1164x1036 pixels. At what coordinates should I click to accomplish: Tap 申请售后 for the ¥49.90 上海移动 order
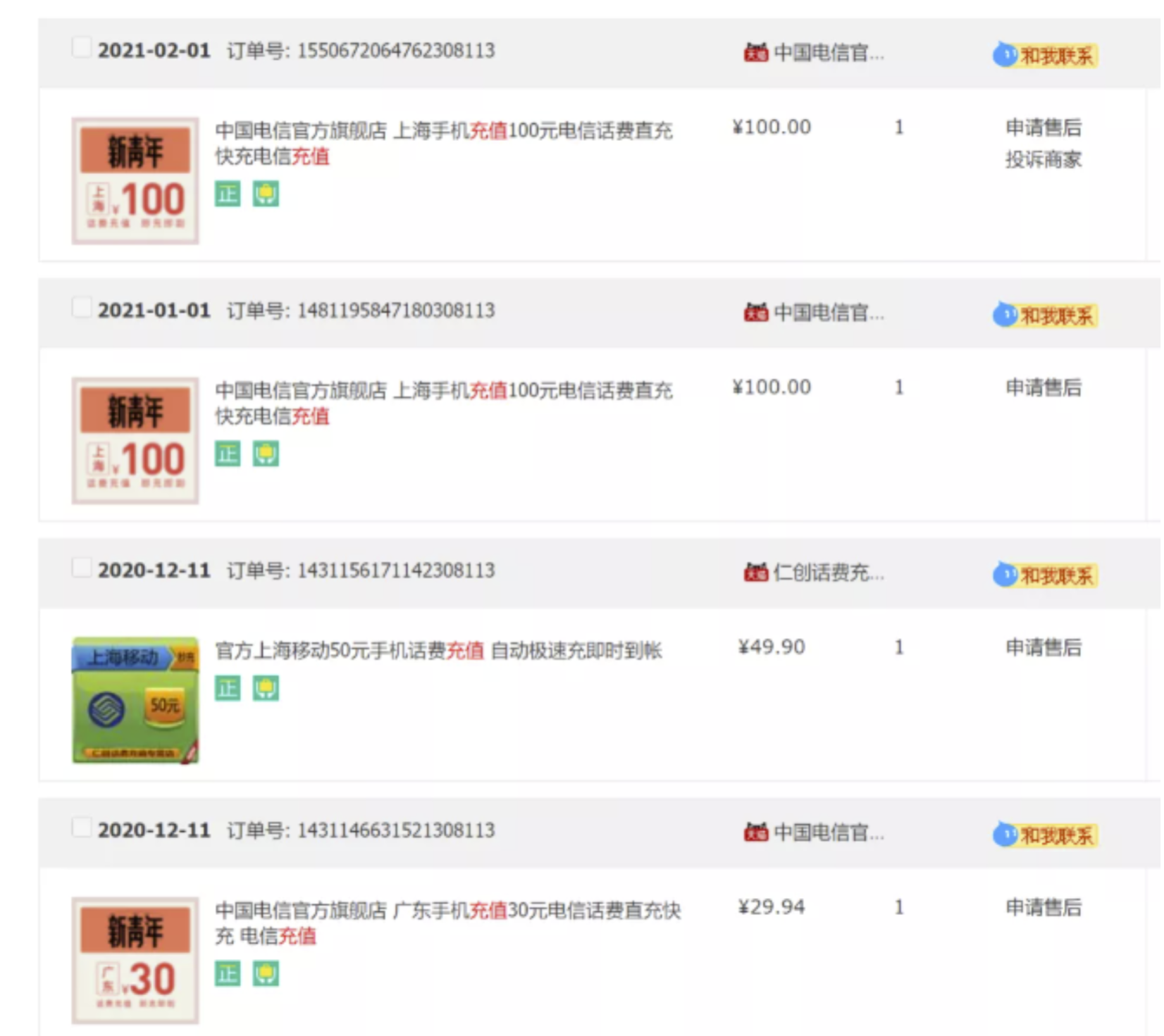tap(1043, 647)
